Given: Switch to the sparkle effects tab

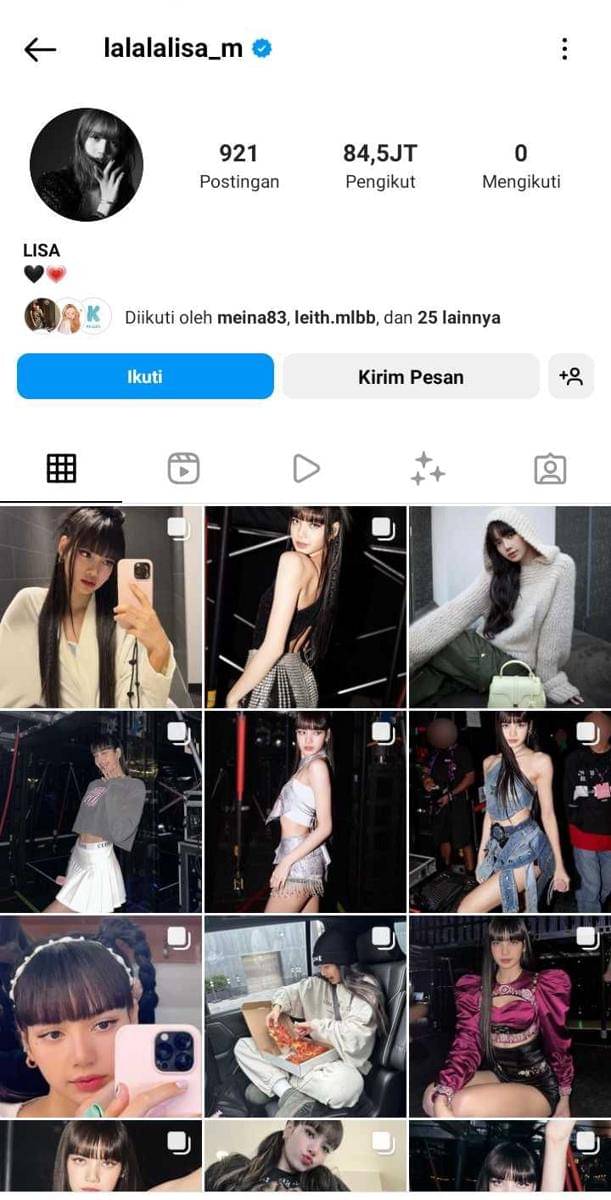Looking at the screenshot, I should [x=427, y=468].
